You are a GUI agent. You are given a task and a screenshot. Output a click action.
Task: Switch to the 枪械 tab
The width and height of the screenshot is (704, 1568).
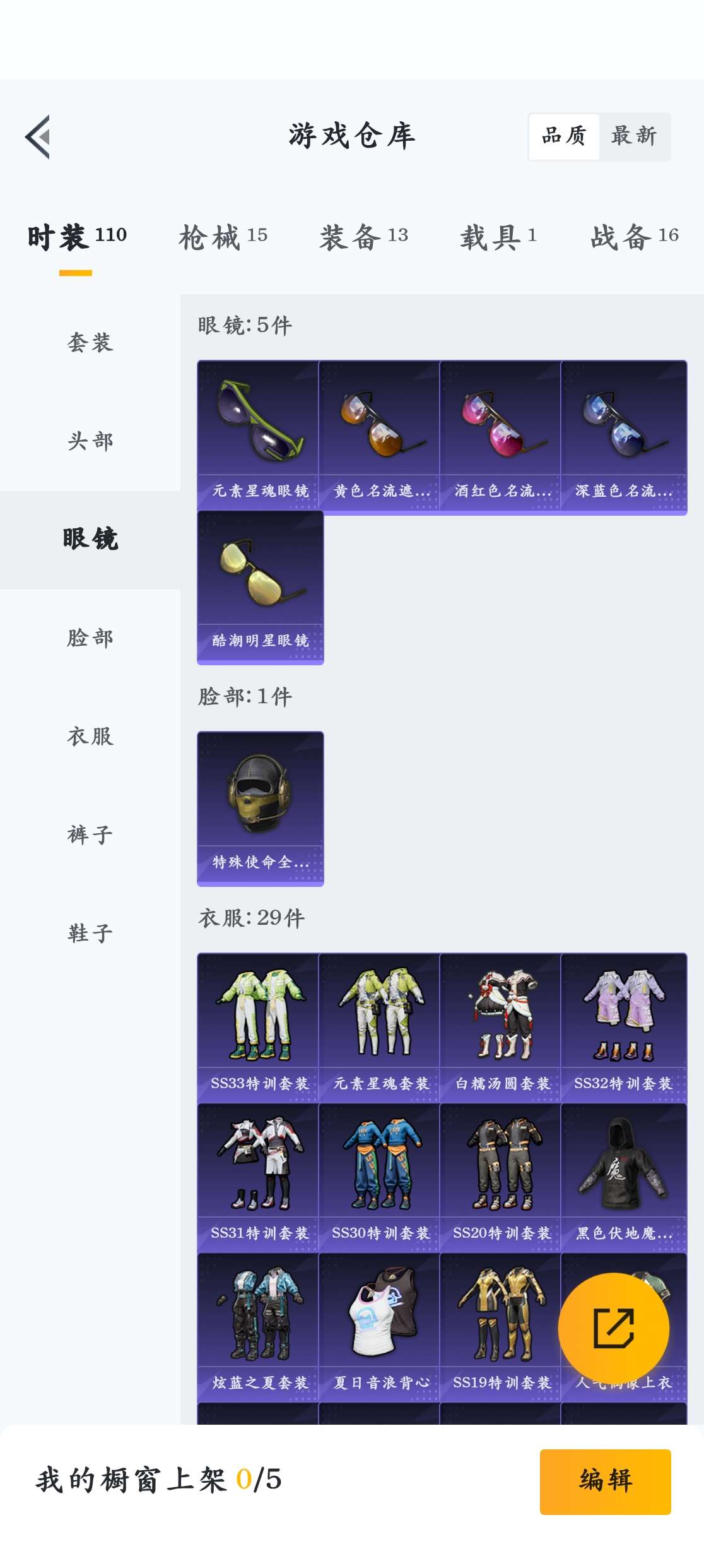223,237
